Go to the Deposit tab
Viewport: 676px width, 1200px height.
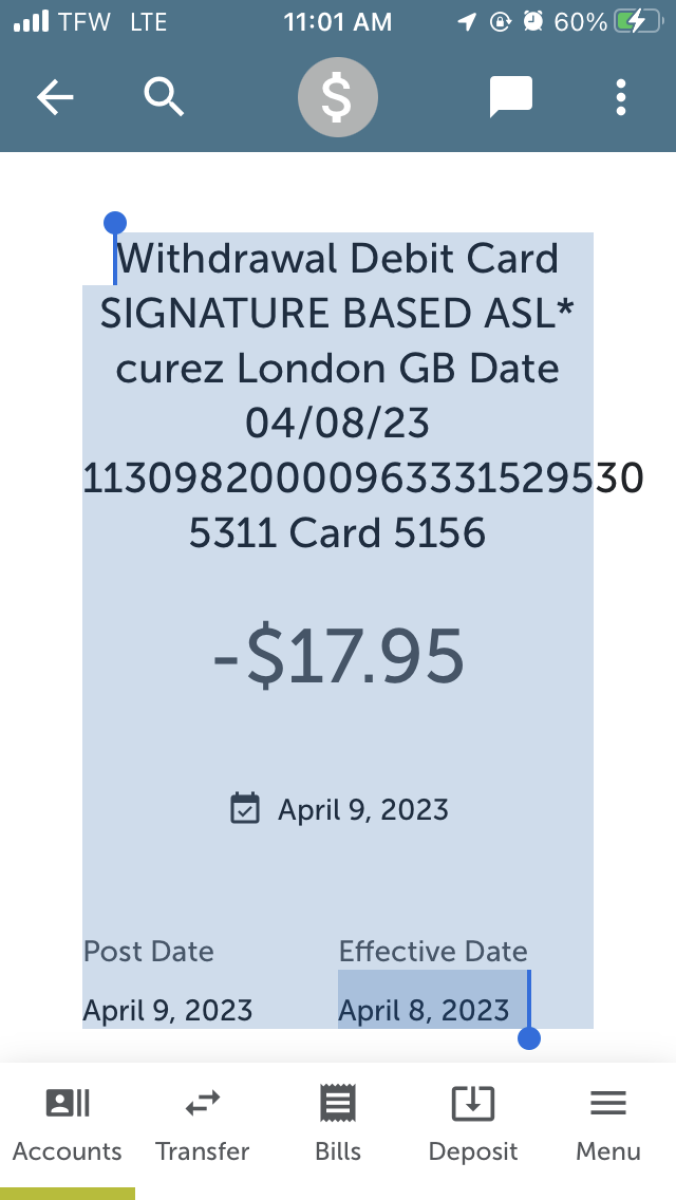(x=473, y=1125)
